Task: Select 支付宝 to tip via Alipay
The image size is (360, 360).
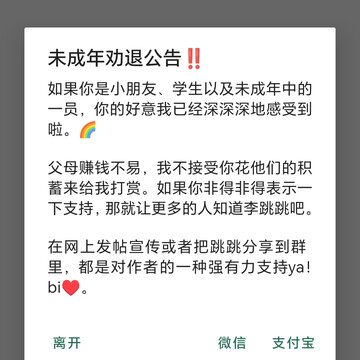Action: point(293,343)
